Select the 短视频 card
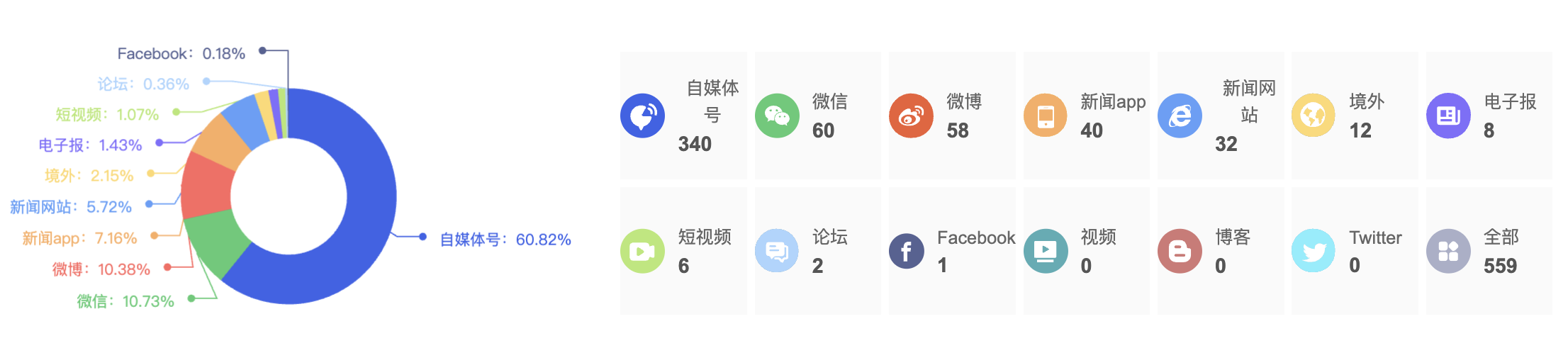 point(683,251)
